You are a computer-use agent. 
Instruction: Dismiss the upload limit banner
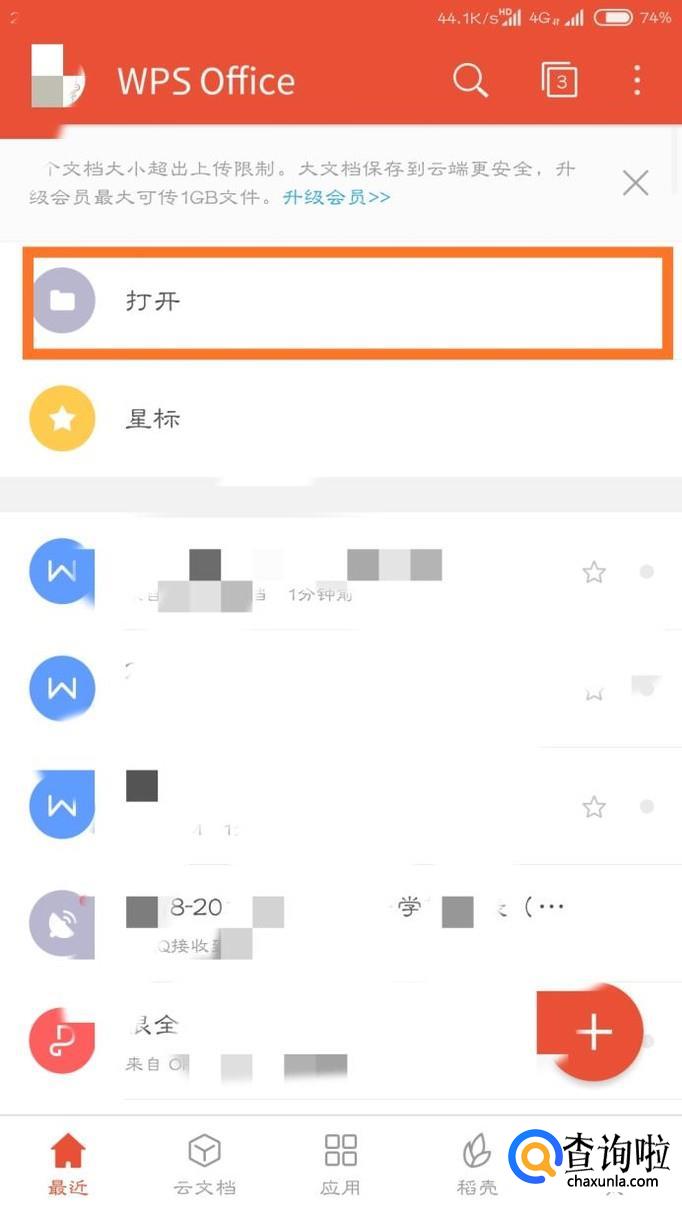tap(635, 182)
